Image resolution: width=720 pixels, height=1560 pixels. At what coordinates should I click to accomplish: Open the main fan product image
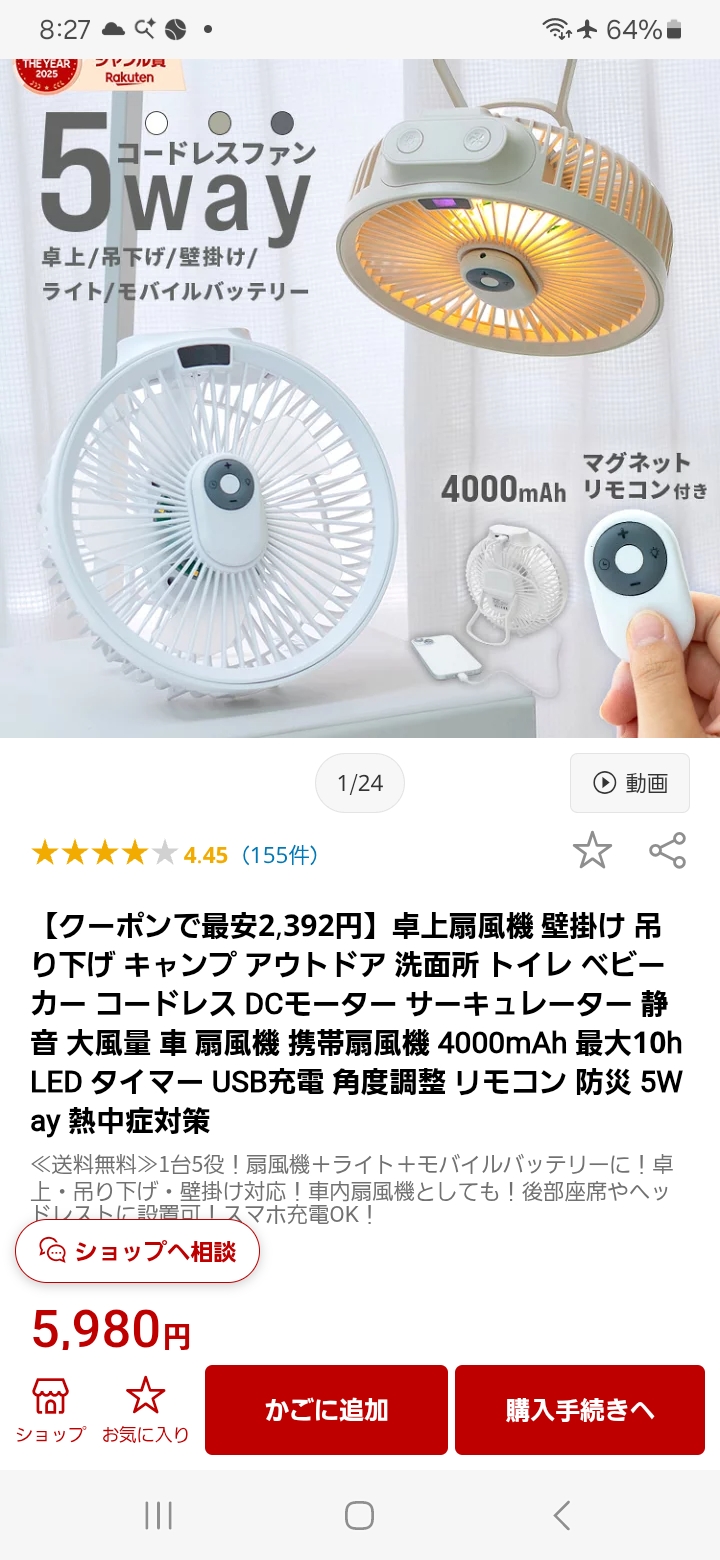(x=360, y=398)
